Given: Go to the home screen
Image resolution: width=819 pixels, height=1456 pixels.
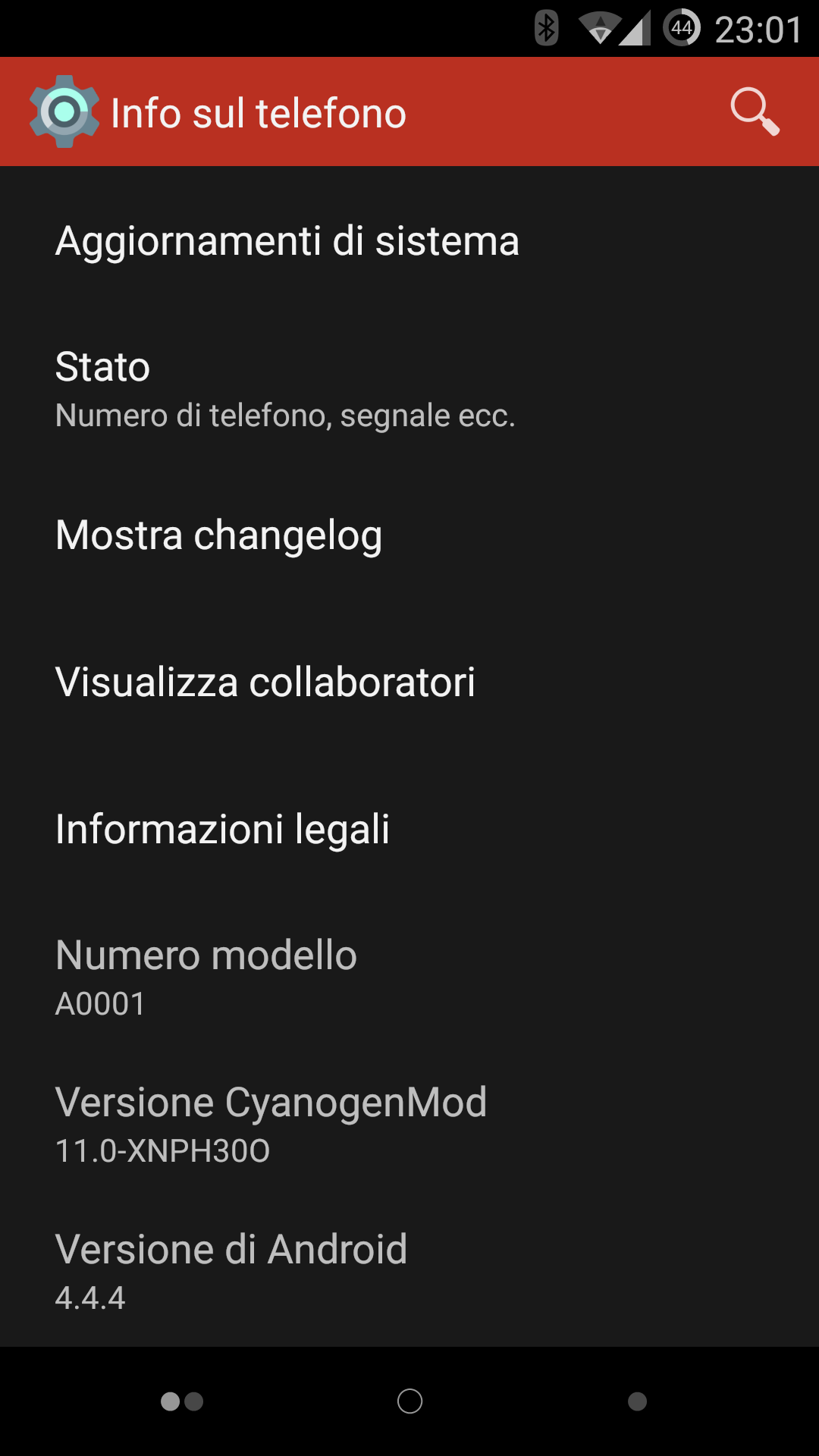Looking at the screenshot, I should (409, 1401).
